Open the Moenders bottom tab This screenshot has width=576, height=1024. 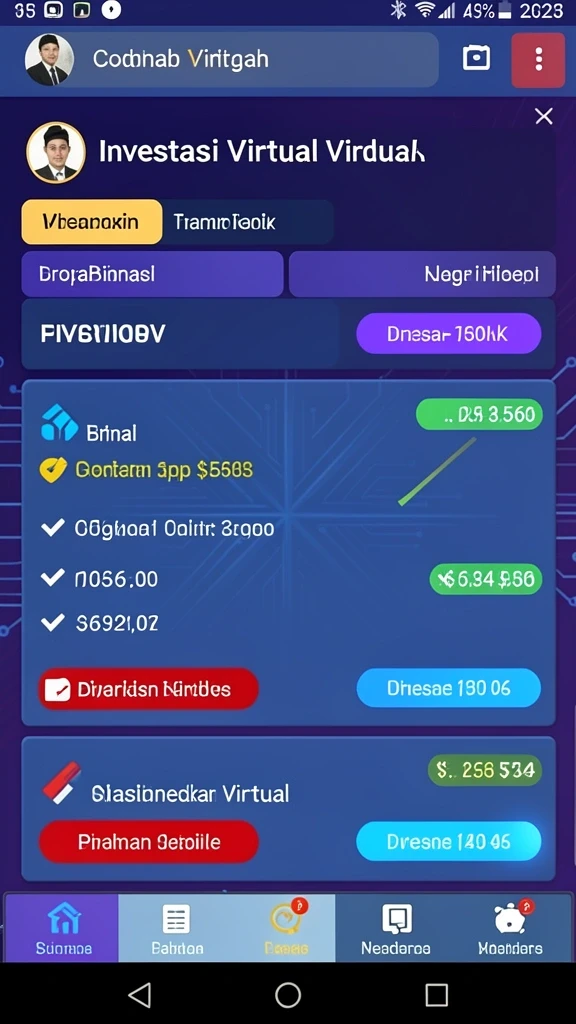coord(511,928)
